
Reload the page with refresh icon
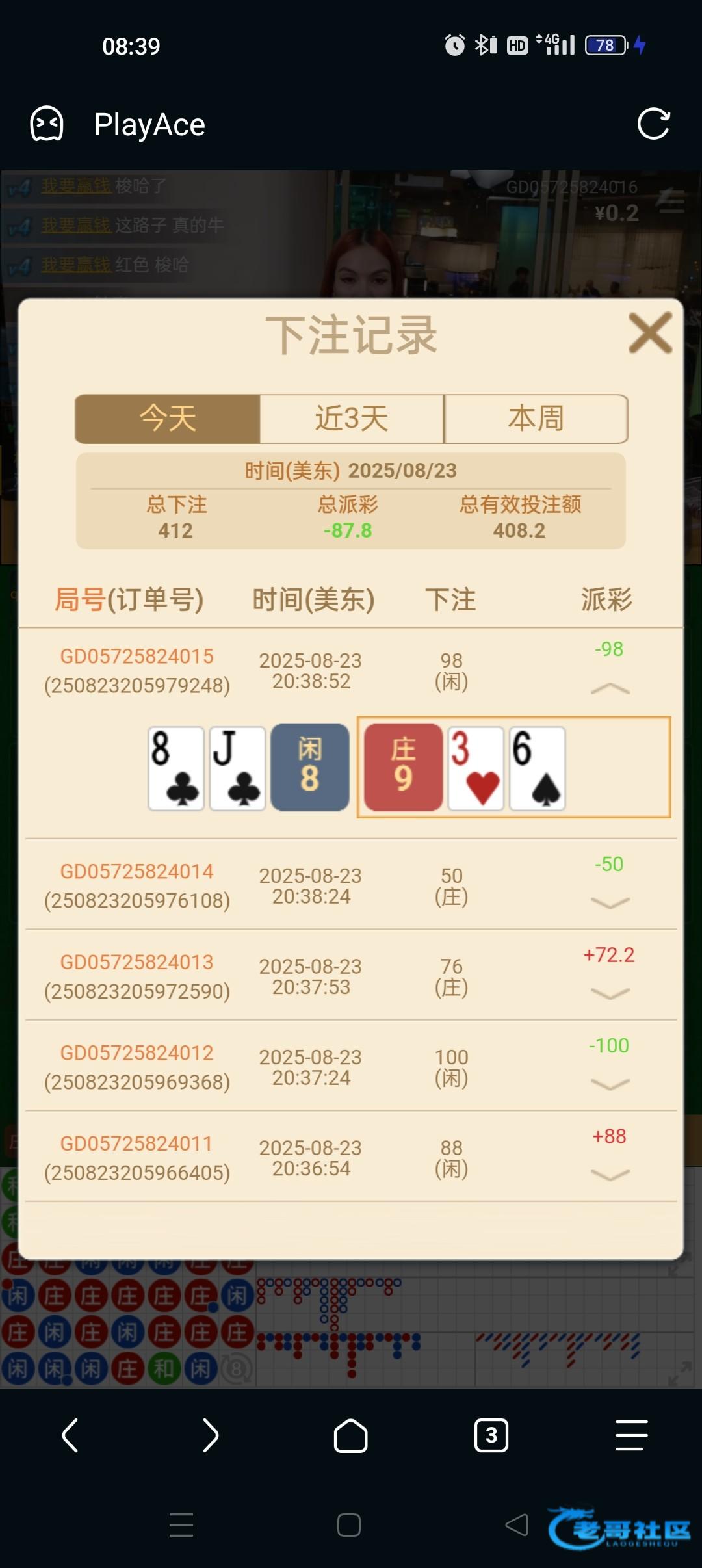coord(653,124)
